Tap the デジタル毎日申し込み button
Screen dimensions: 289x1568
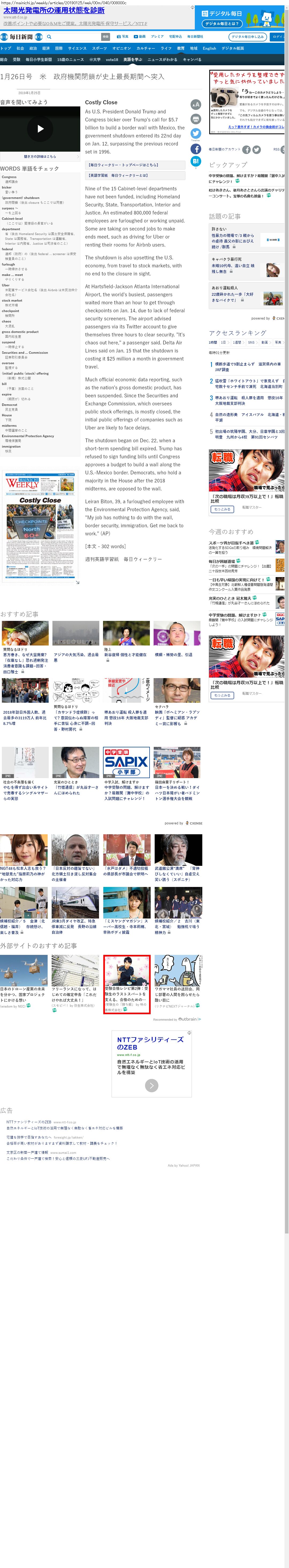[248, 37]
